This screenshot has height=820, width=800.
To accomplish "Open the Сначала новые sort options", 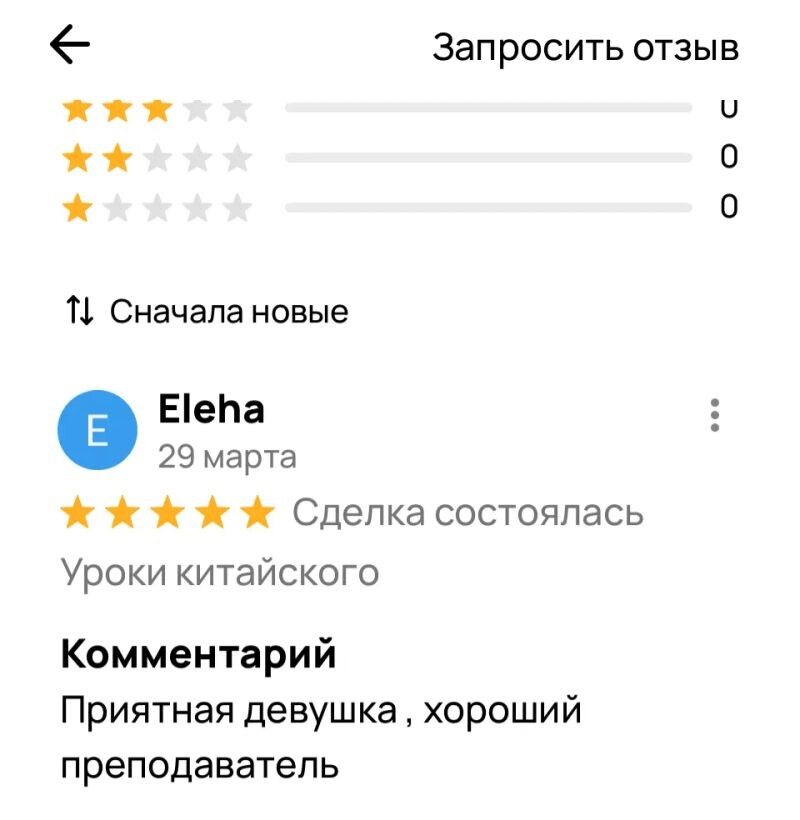I will click(x=207, y=312).
